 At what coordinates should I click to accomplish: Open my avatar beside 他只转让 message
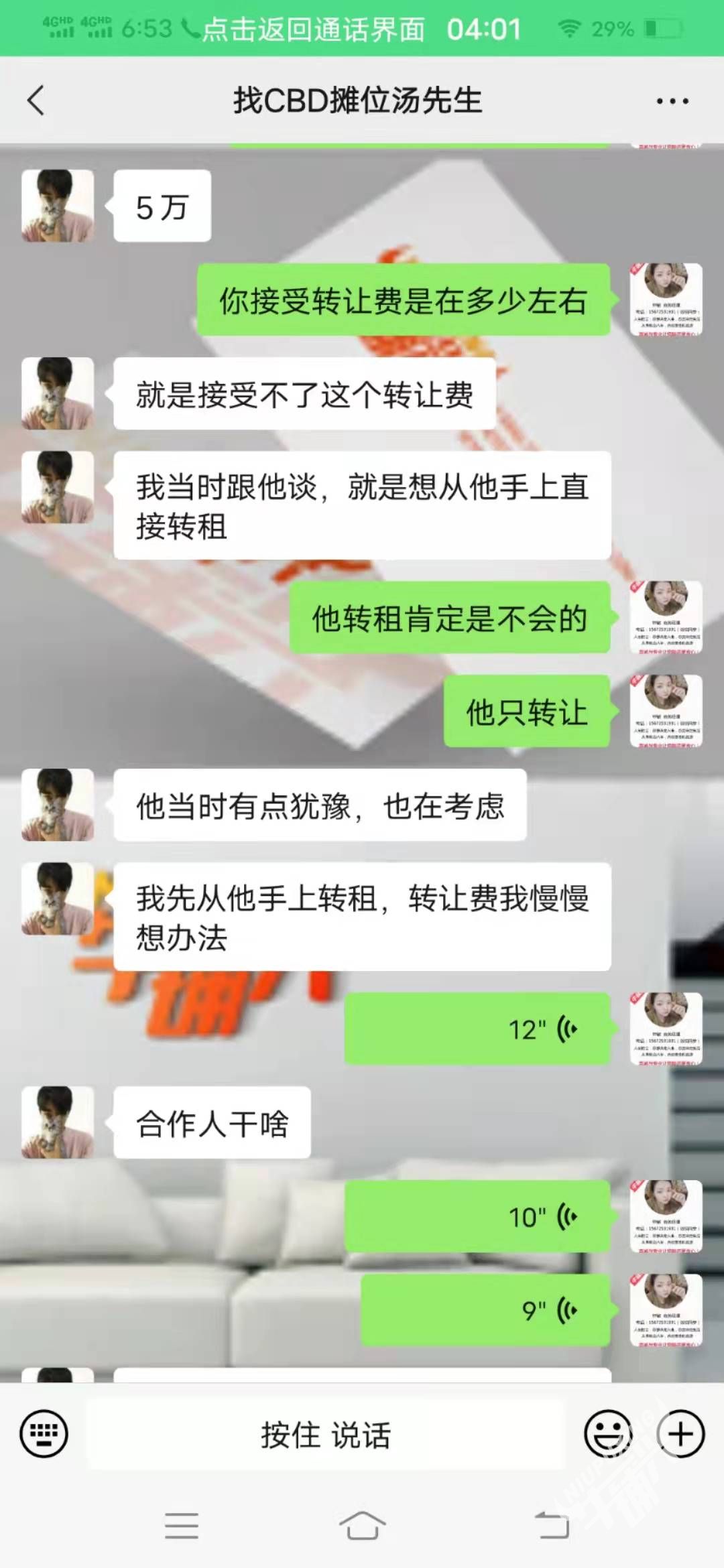(x=666, y=711)
